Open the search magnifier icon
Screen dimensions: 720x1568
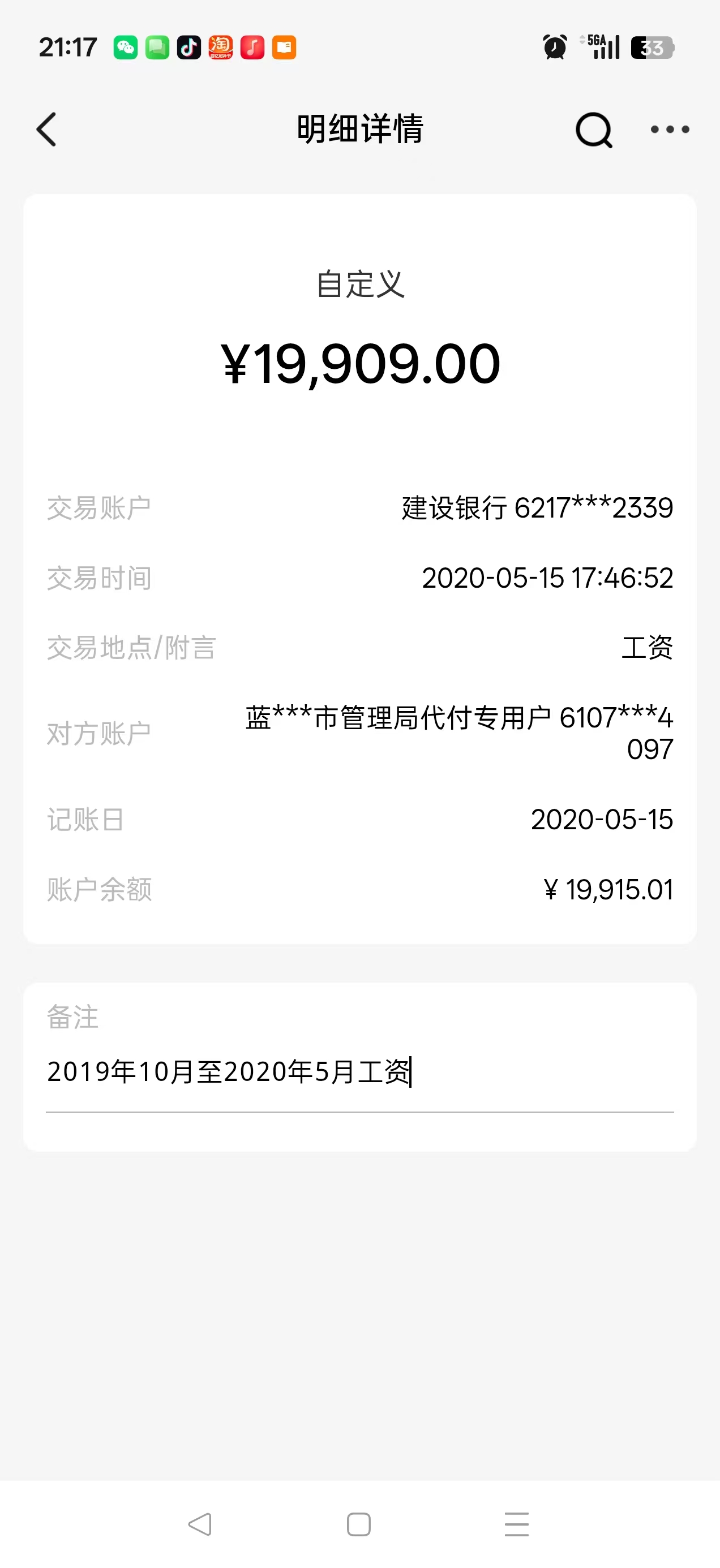[594, 130]
